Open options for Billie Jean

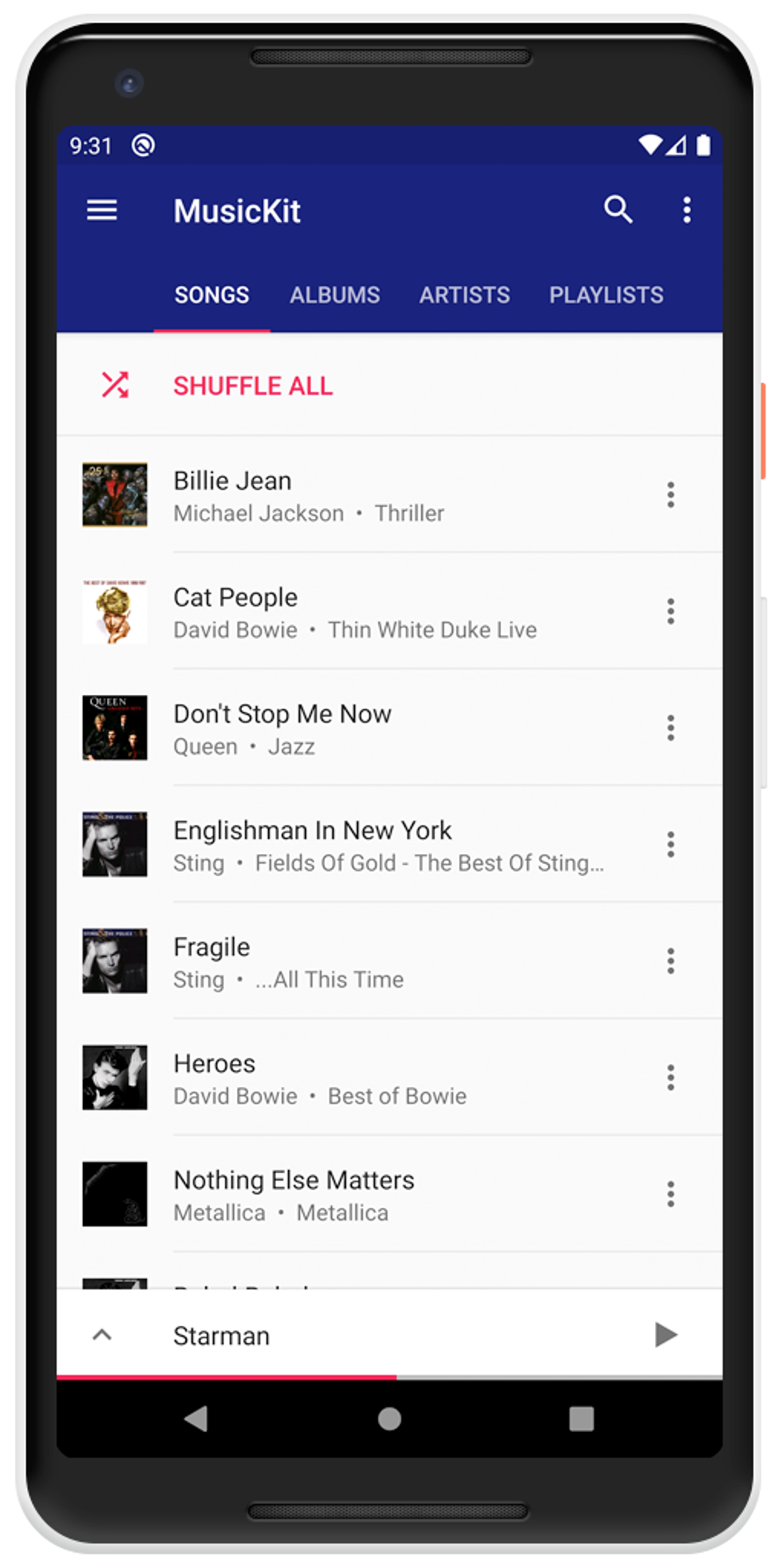coord(670,495)
